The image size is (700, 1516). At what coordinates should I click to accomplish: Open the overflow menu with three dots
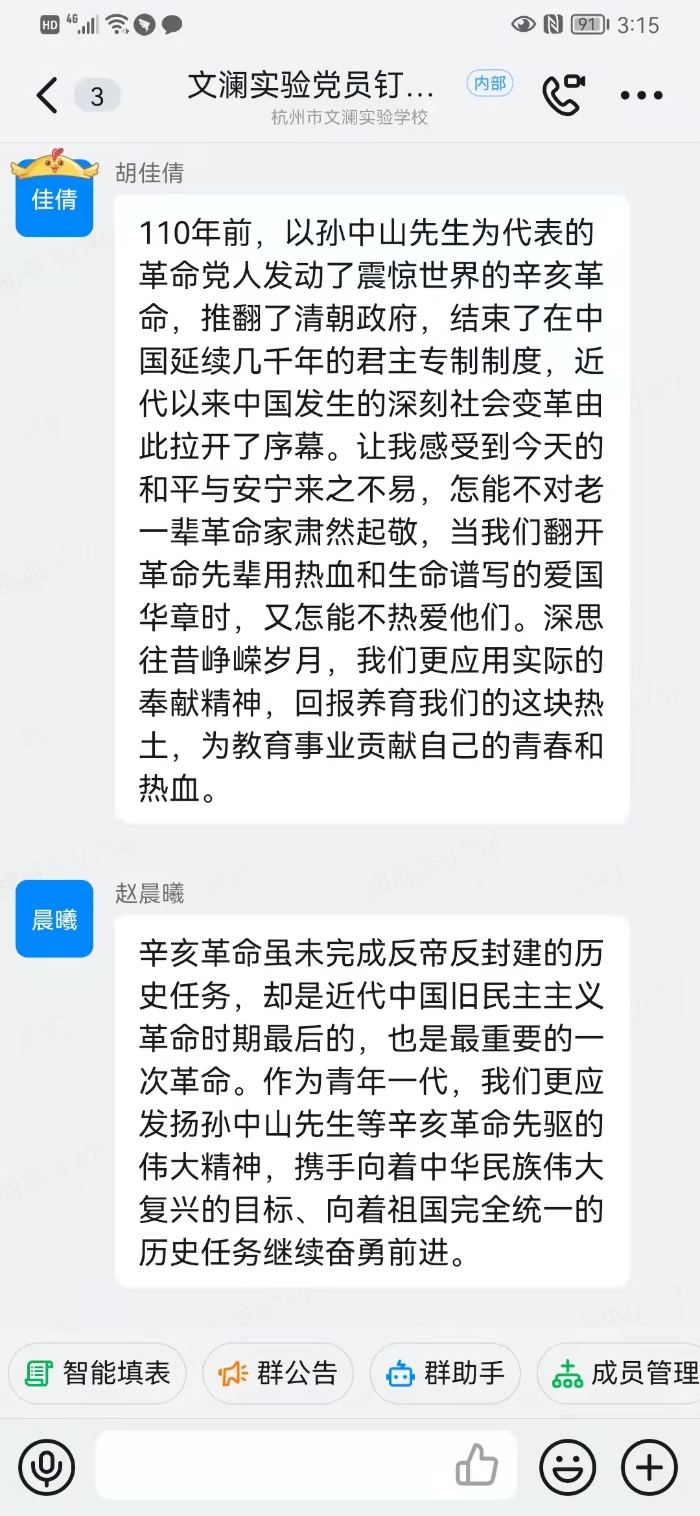click(641, 96)
